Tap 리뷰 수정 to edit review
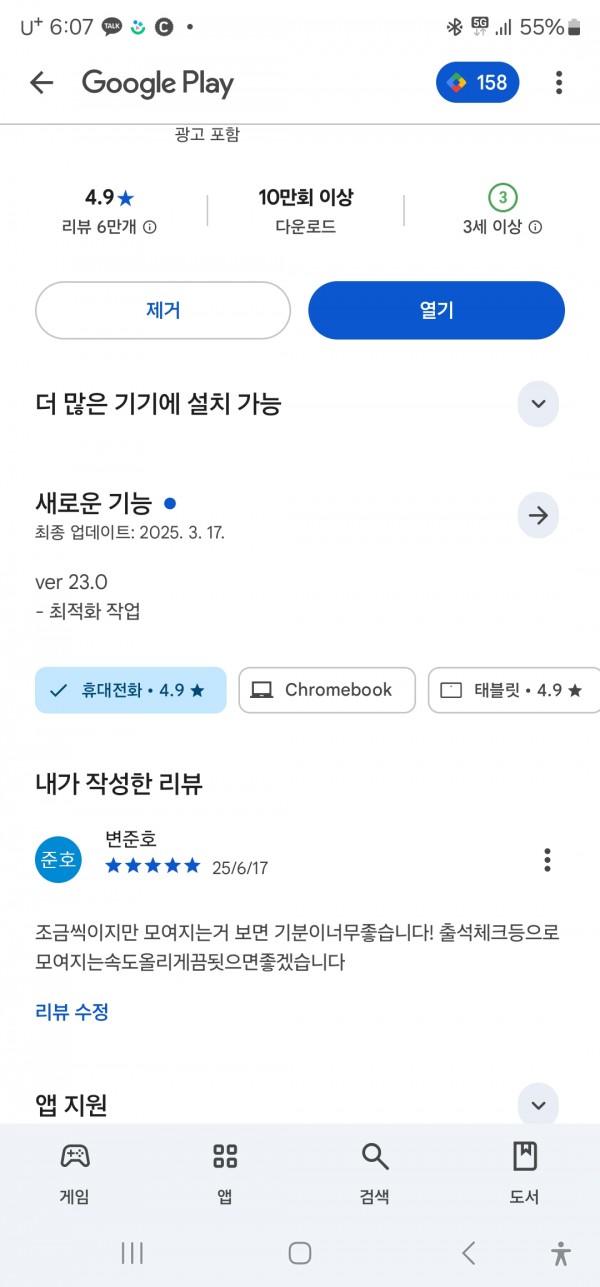 pos(72,1011)
